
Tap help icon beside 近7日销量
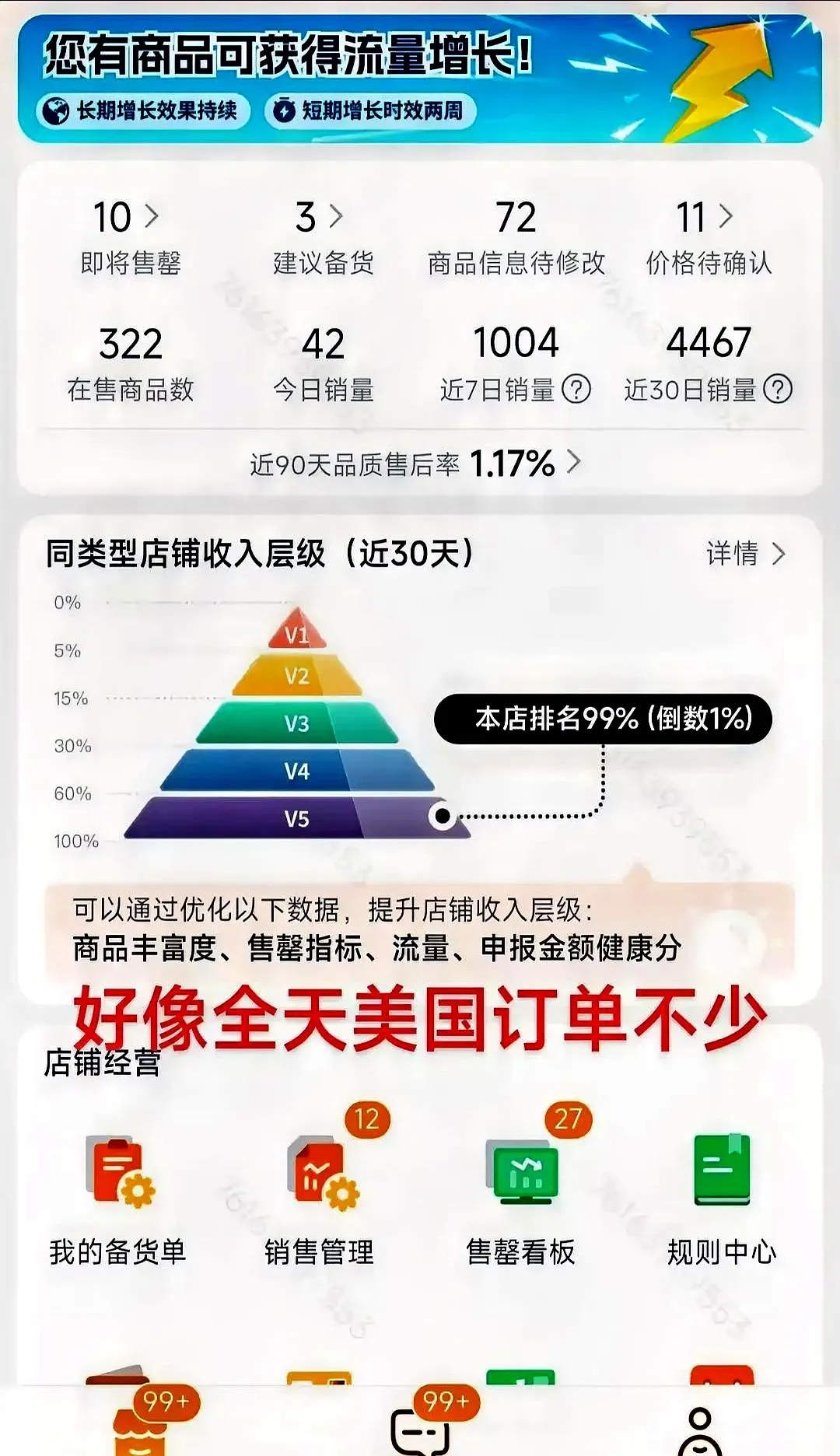click(576, 389)
